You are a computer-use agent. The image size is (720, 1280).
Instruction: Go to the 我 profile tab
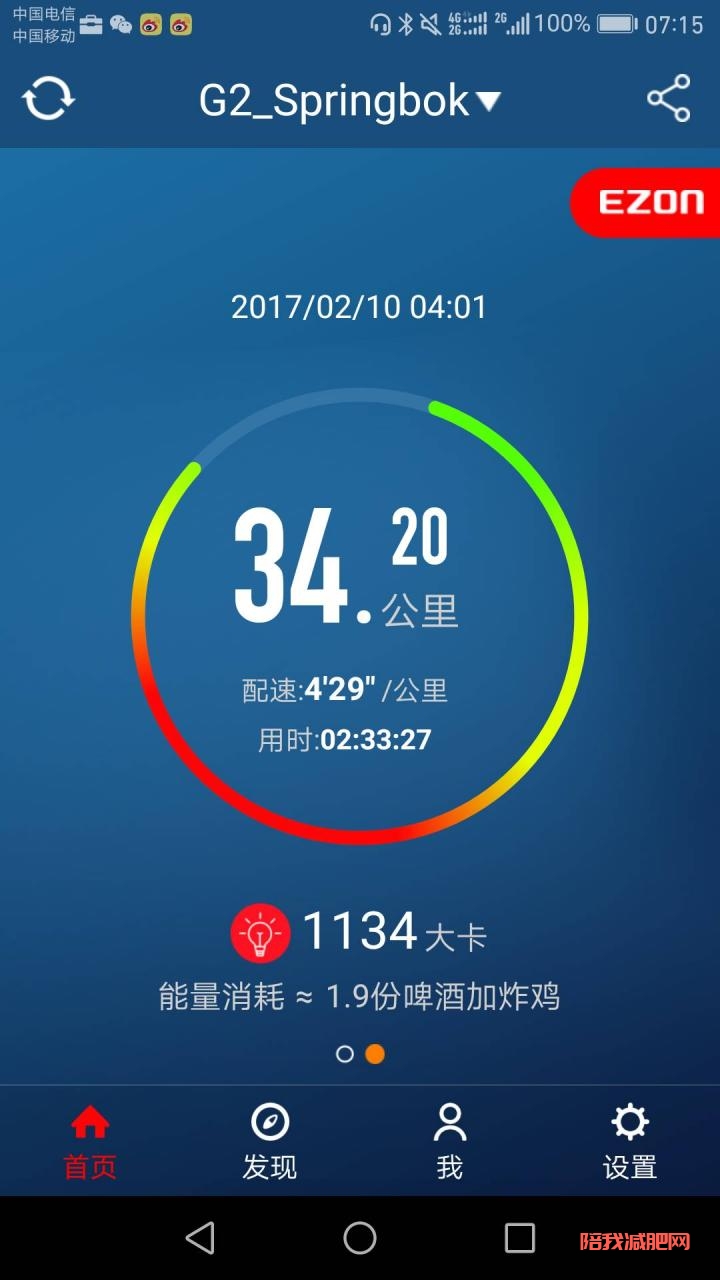(x=450, y=1143)
